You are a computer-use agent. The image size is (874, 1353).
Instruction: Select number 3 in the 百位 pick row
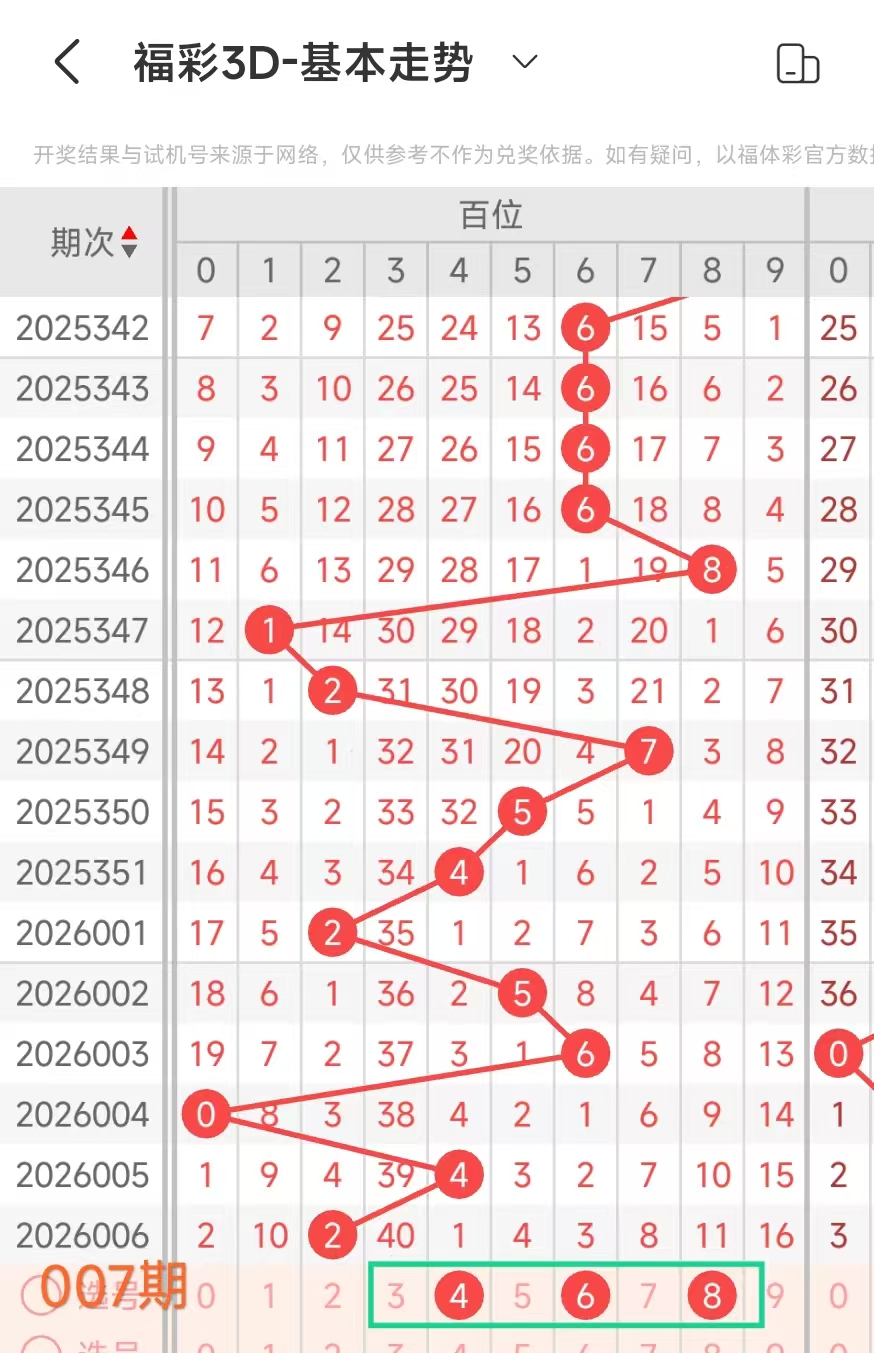(396, 1297)
